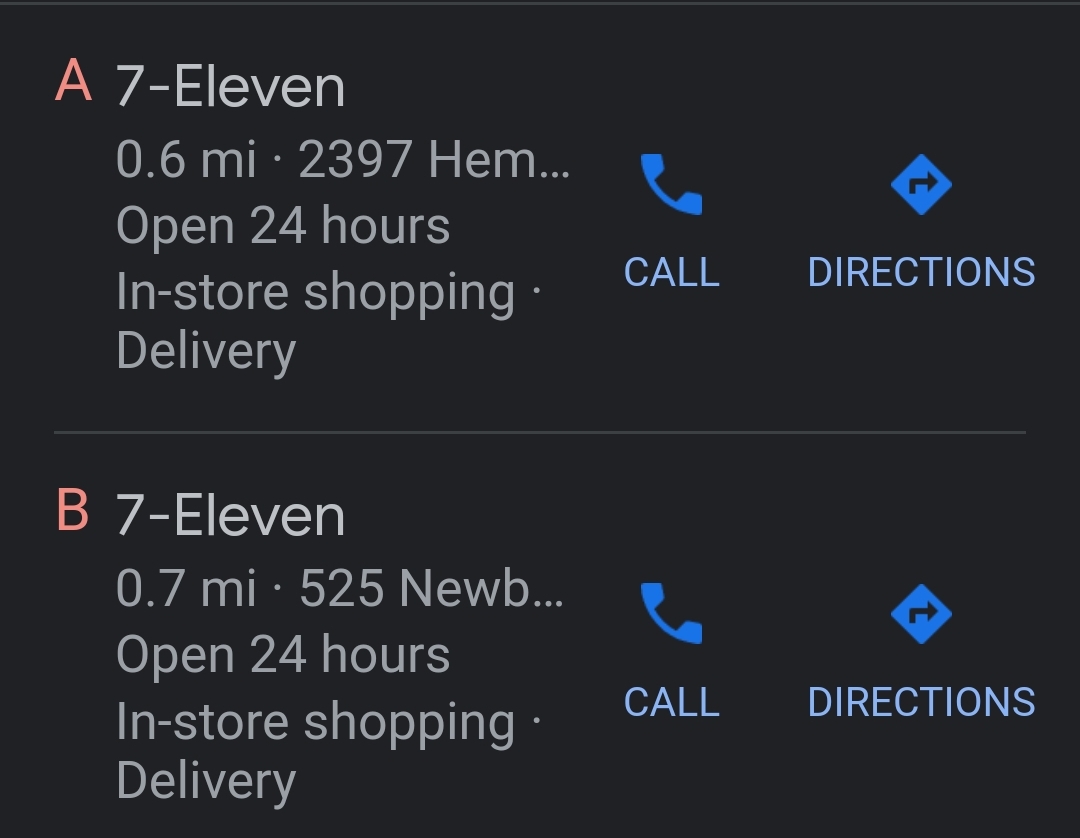Get directions to 7-Eleven at 525 Newb...
The height and width of the screenshot is (838, 1080).
coord(921,648)
